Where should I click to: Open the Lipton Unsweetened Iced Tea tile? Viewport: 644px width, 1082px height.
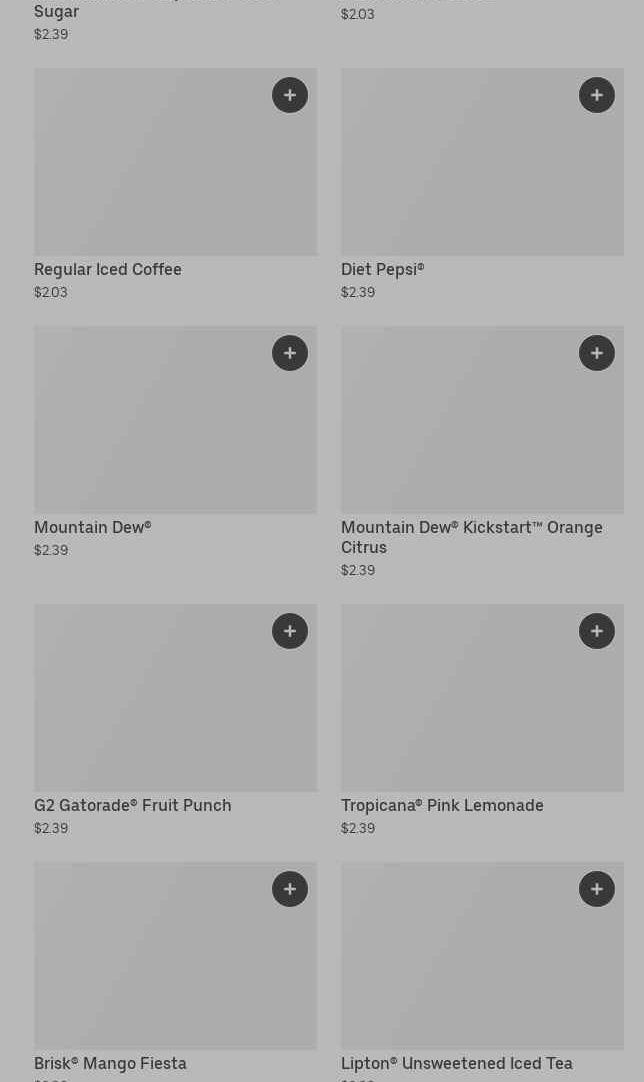482,972
